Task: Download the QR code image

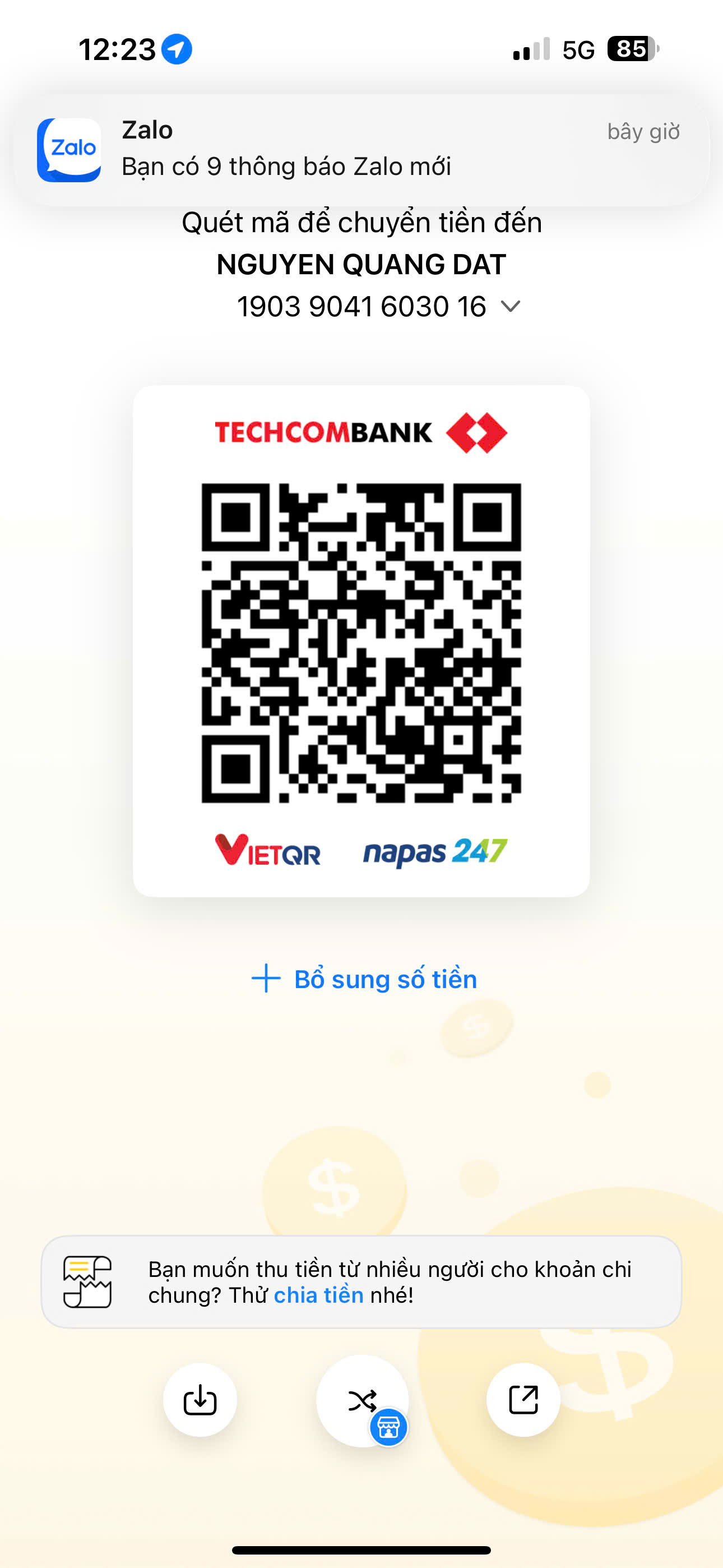Action: tap(200, 1400)
